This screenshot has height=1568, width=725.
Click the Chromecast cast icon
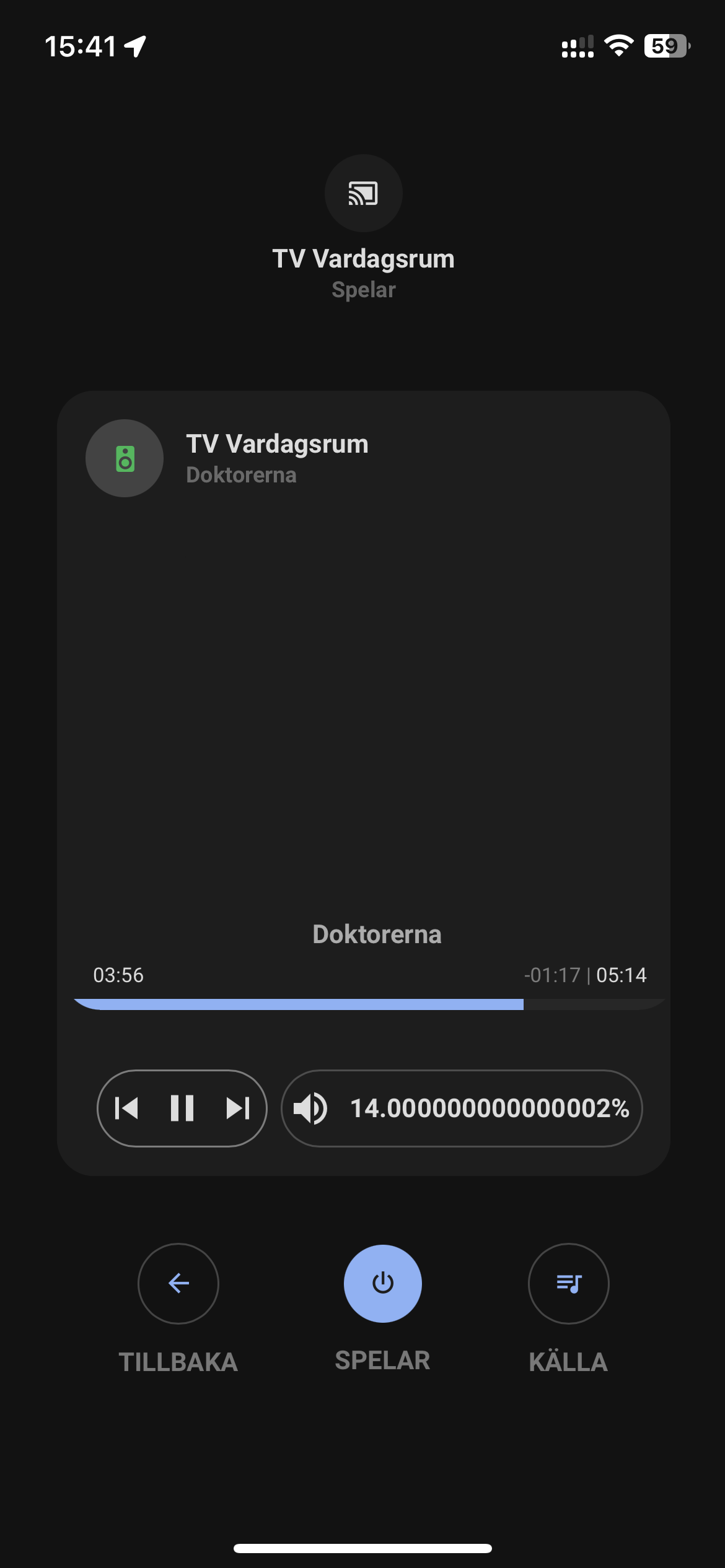pos(362,194)
